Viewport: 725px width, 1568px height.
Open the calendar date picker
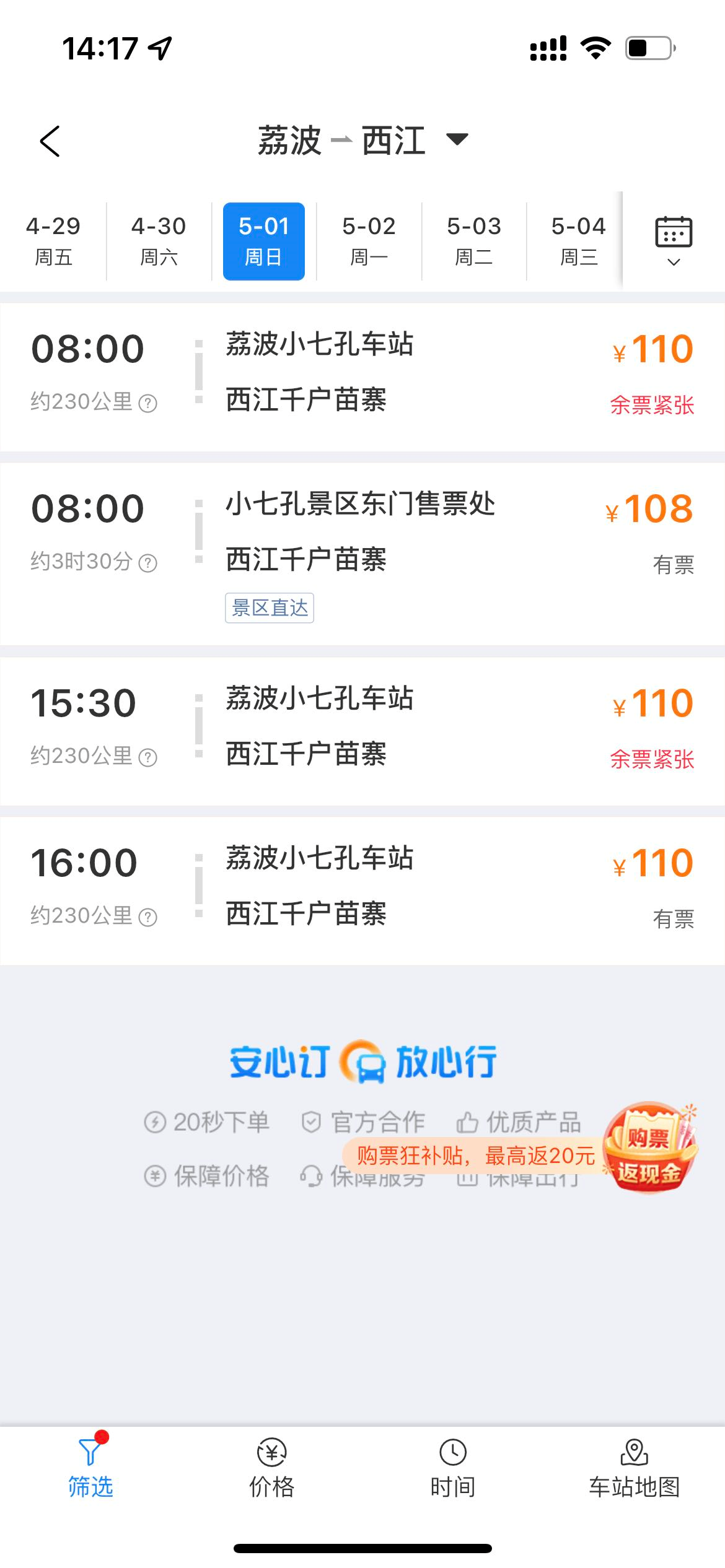click(674, 241)
